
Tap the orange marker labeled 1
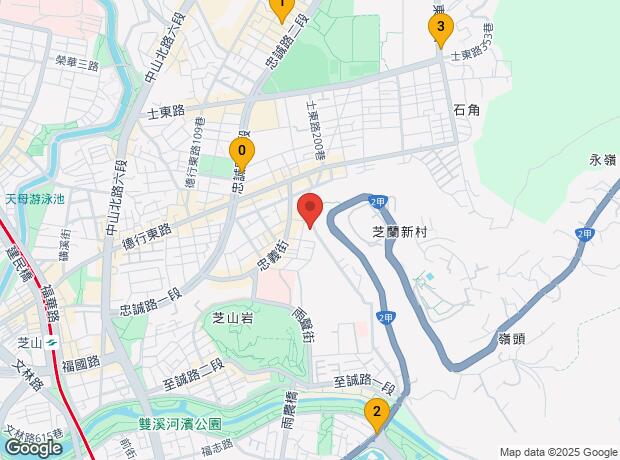(282, 9)
